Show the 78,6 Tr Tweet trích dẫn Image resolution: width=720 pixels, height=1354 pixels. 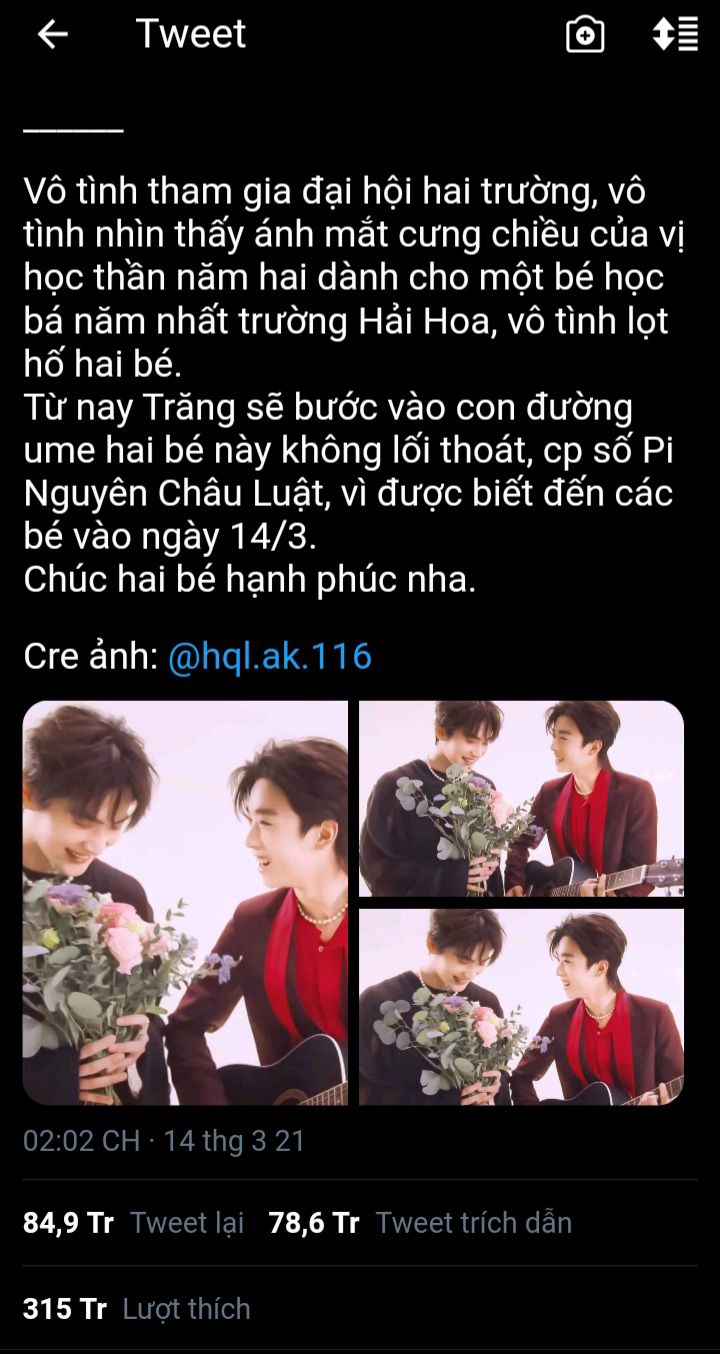pos(420,1222)
